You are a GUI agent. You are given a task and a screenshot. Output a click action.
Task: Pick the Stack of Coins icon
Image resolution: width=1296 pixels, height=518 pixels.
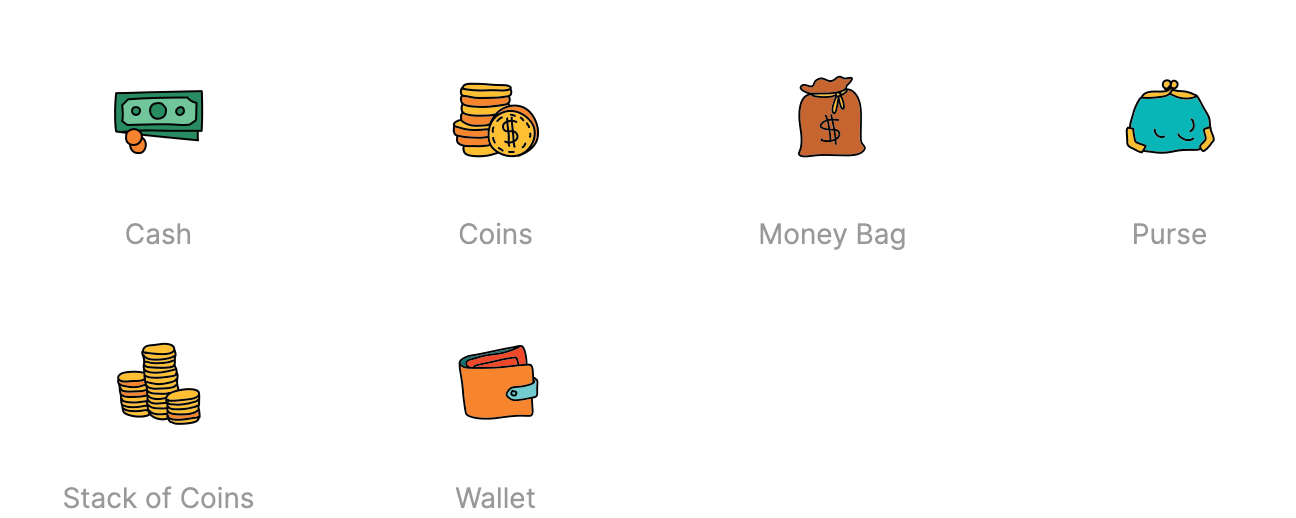click(158, 383)
